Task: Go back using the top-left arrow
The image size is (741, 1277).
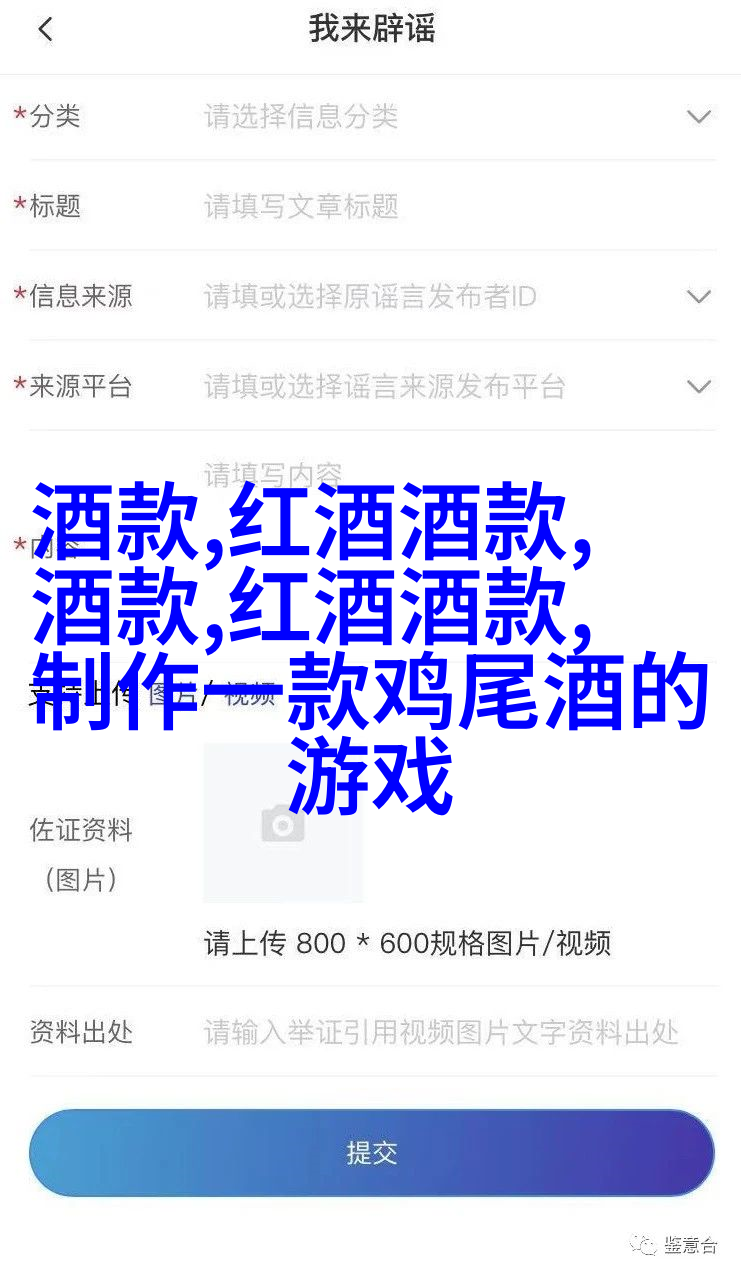Action: point(45,29)
